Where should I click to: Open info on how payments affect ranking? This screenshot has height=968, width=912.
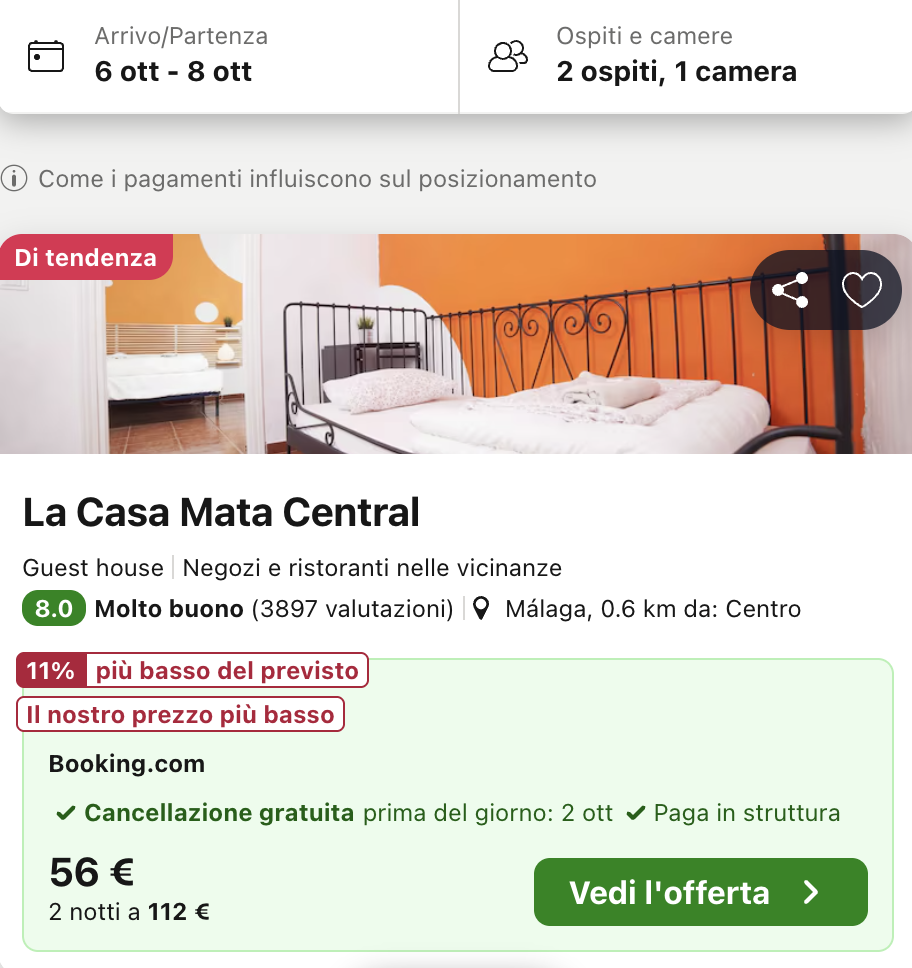tap(300, 180)
